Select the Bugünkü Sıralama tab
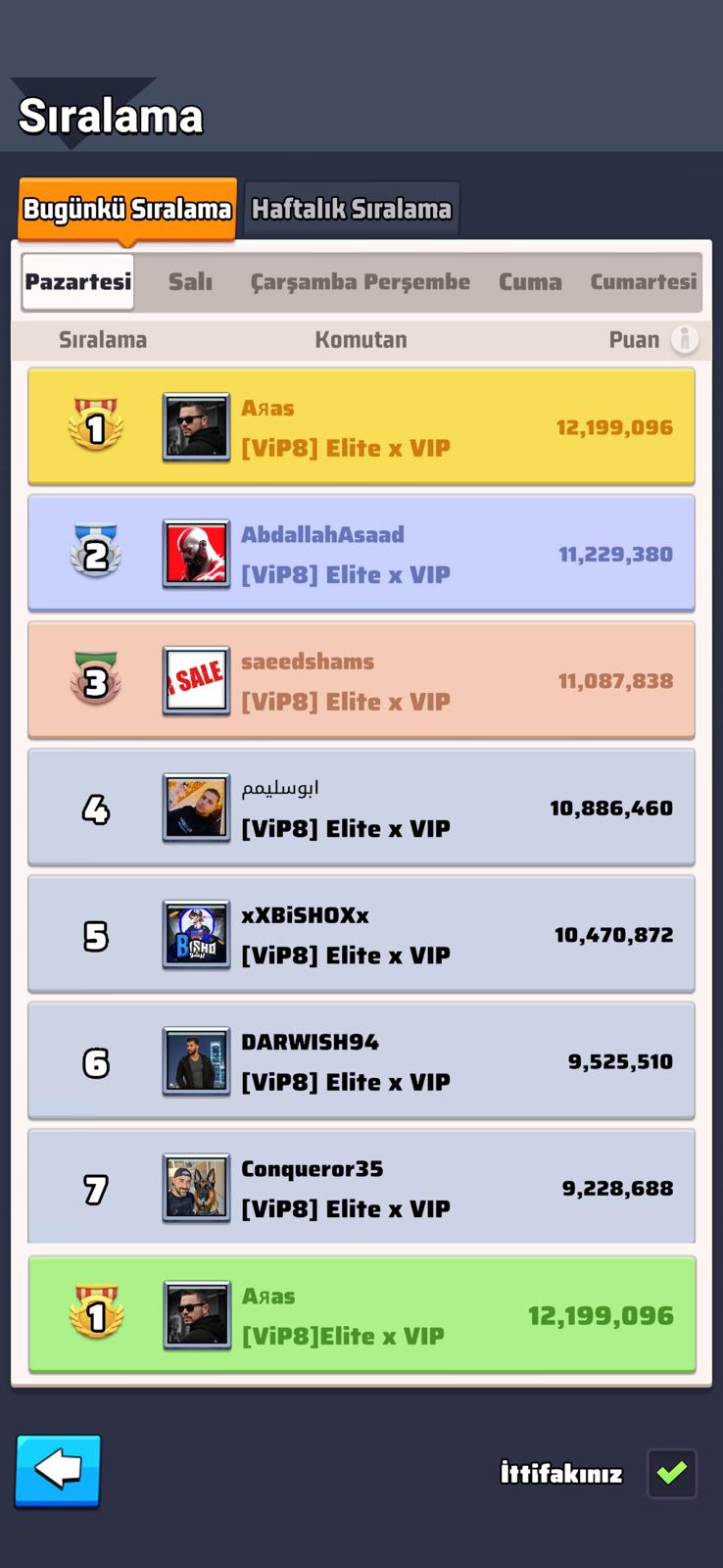The image size is (723, 1568). pos(127,209)
